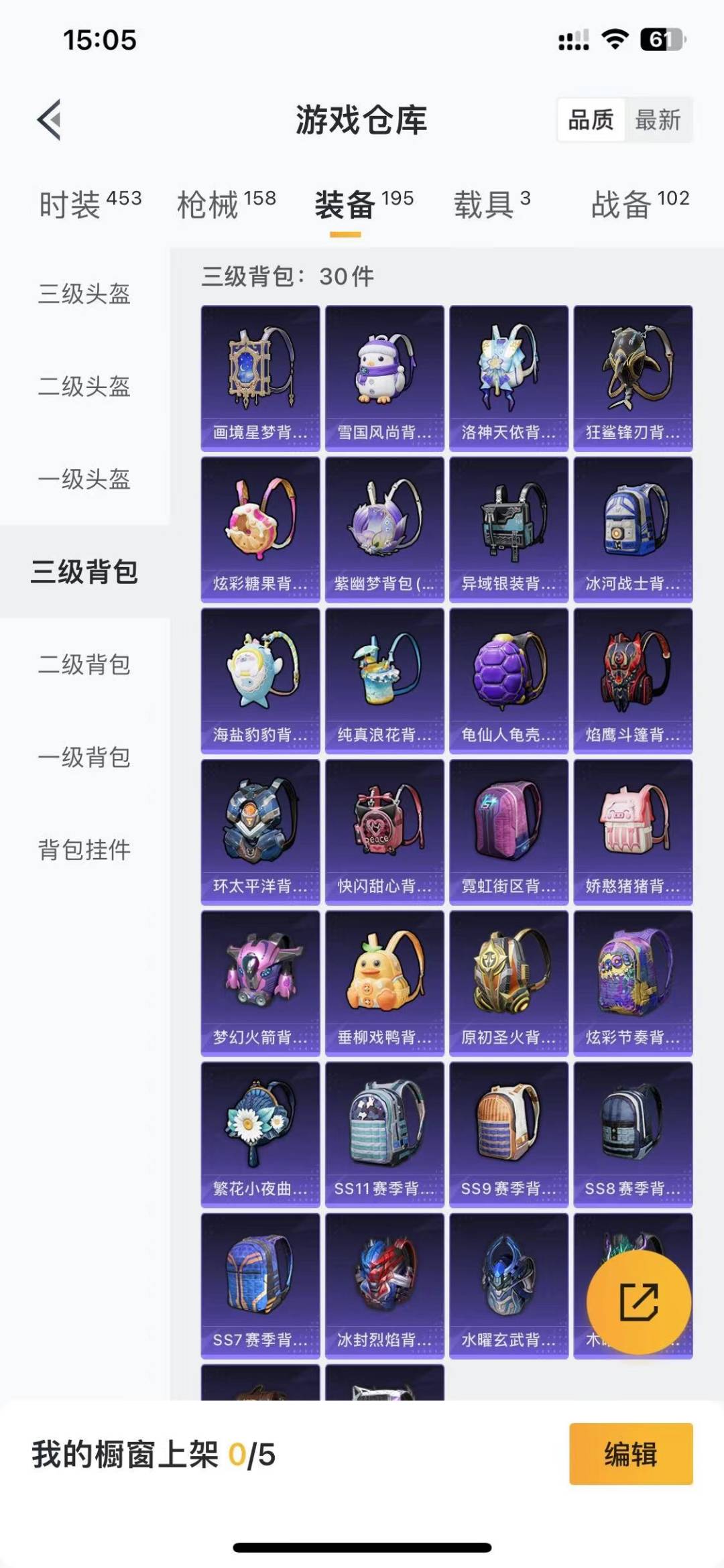Select the 画境星梦 backpack icon
724x1568 pixels.
[x=259, y=372]
